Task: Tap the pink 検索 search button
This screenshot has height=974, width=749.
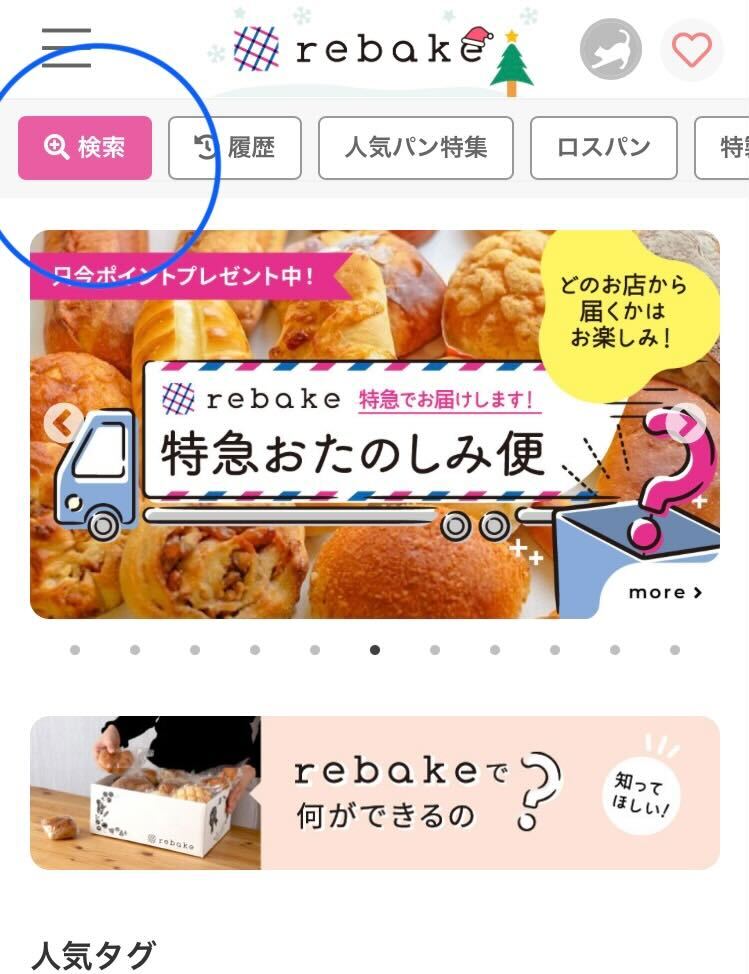Action: pyautogui.click(x=85, y=148)
